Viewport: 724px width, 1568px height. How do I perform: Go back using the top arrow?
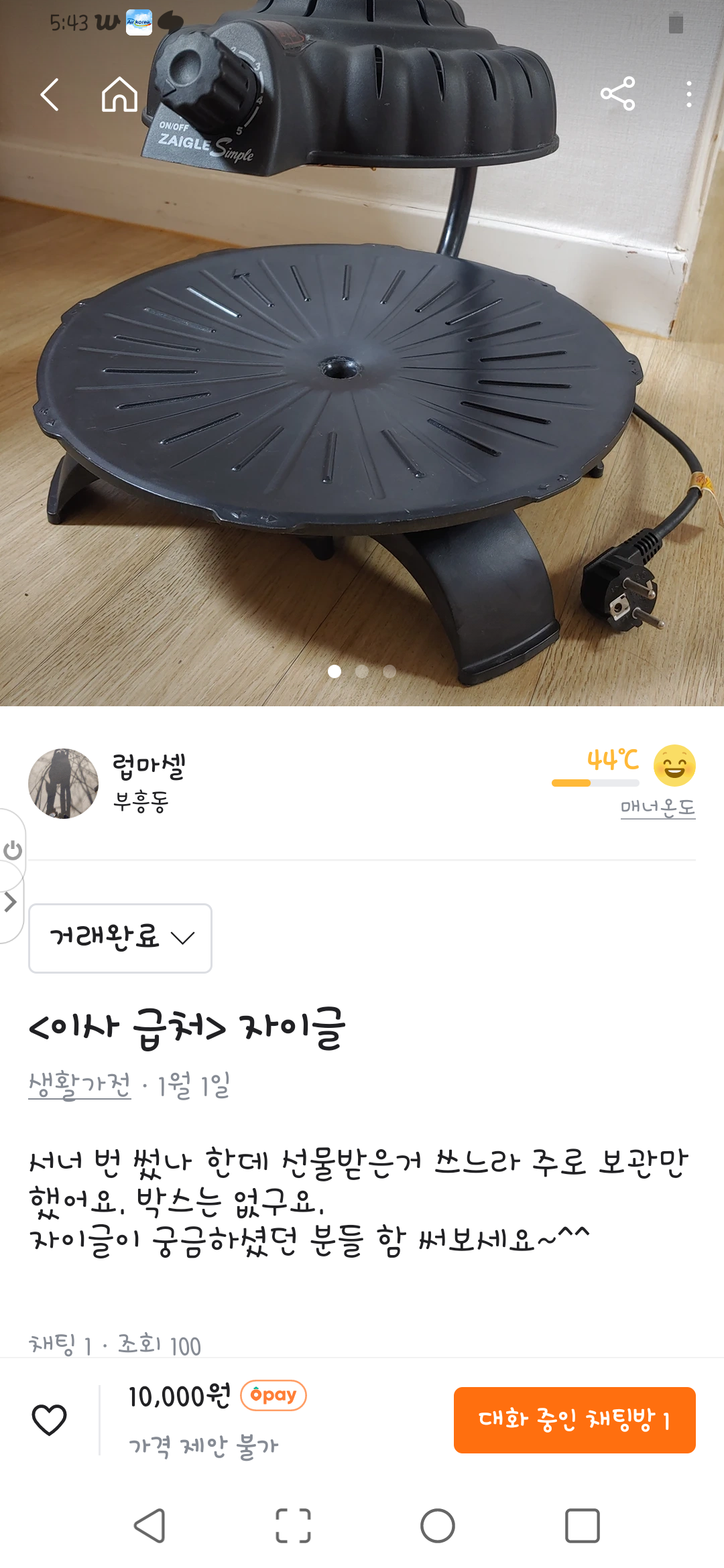50,94
